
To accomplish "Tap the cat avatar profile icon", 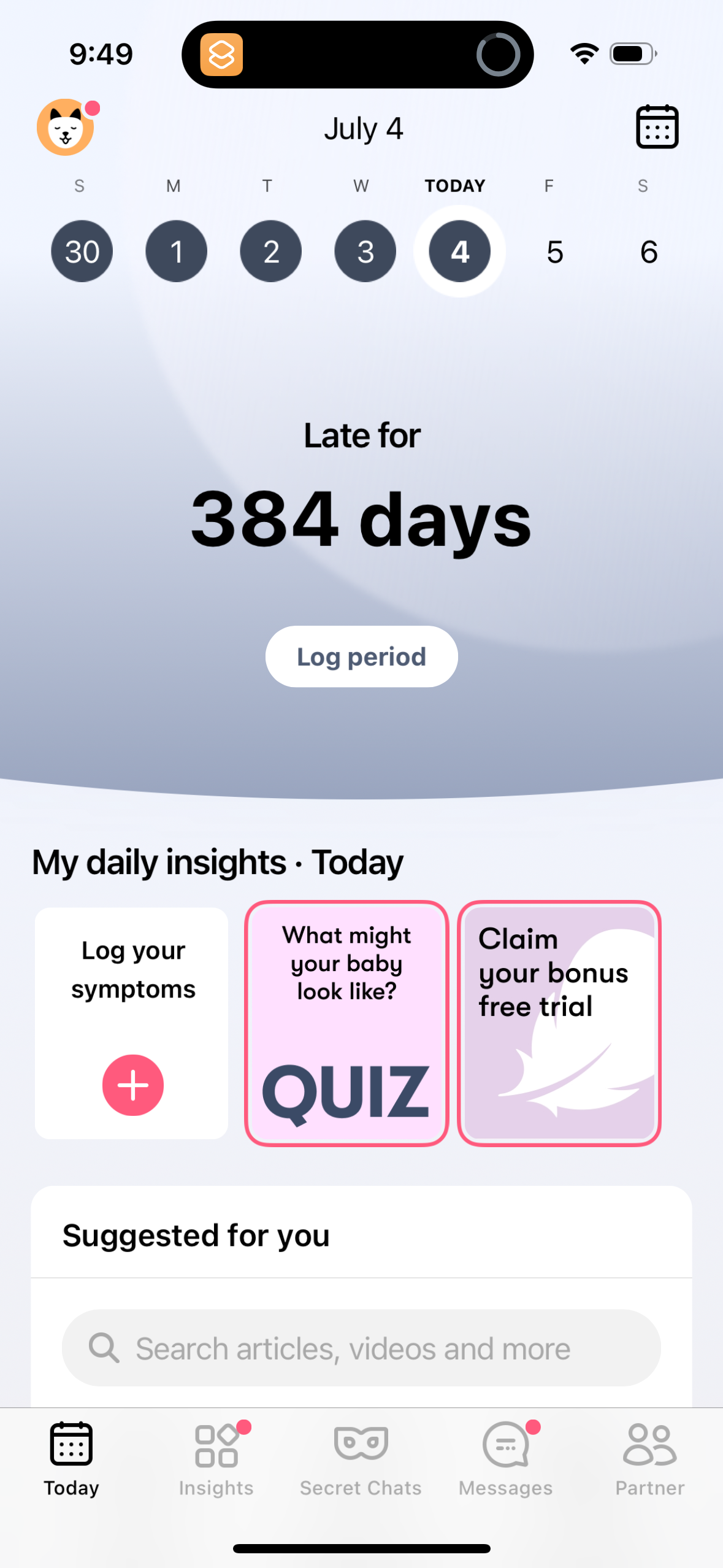I will click(65, 127).
